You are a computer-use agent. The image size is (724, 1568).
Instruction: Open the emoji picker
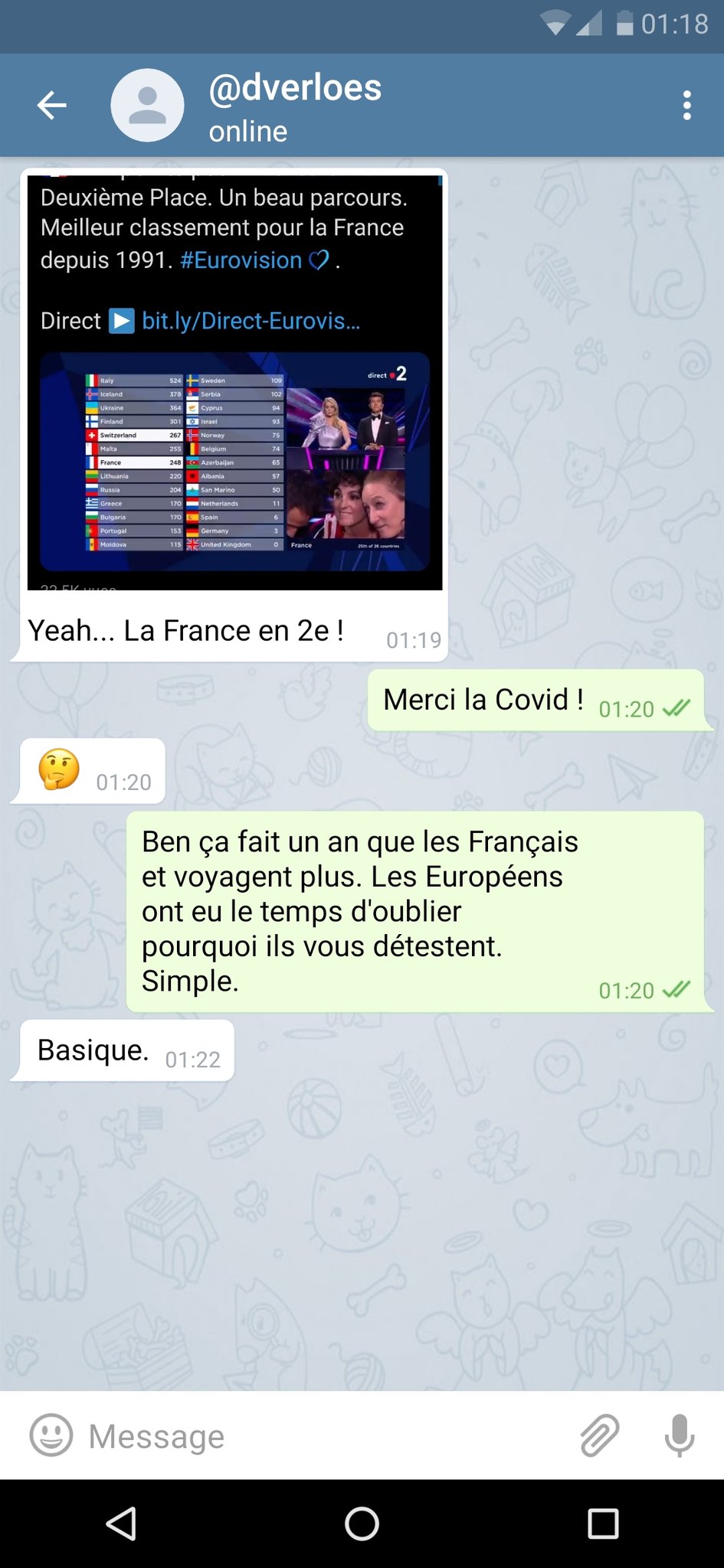tap(51, 1435)
